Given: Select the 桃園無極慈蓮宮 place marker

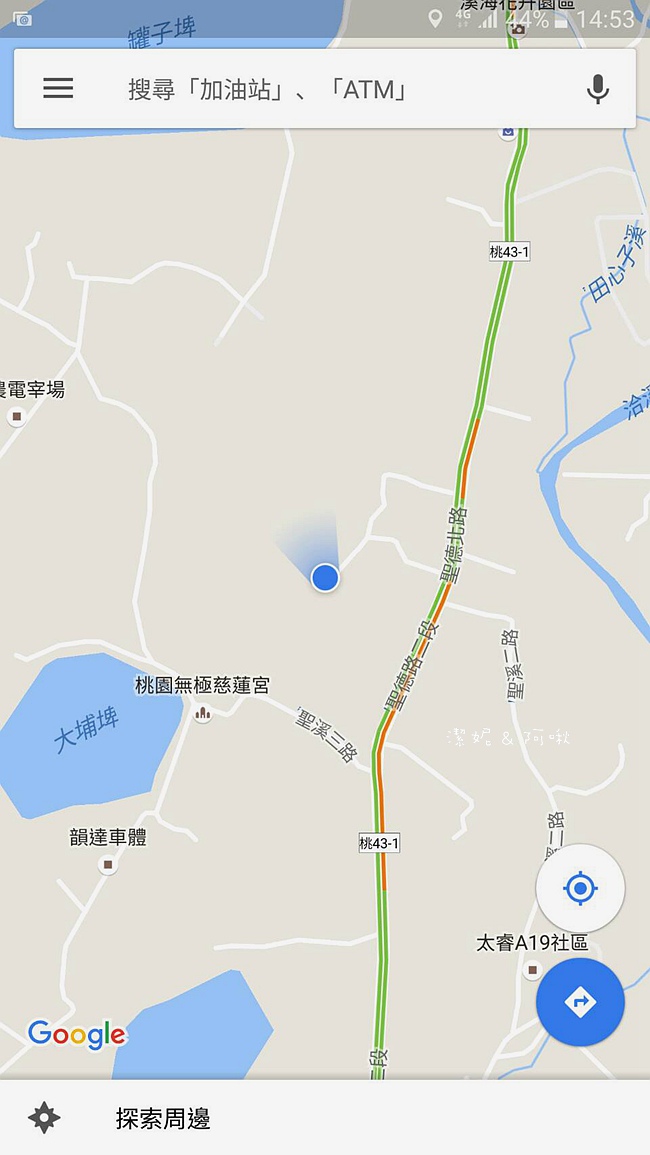Looking at the screenshot, I should pyautogui.click(x=203, y=714).
